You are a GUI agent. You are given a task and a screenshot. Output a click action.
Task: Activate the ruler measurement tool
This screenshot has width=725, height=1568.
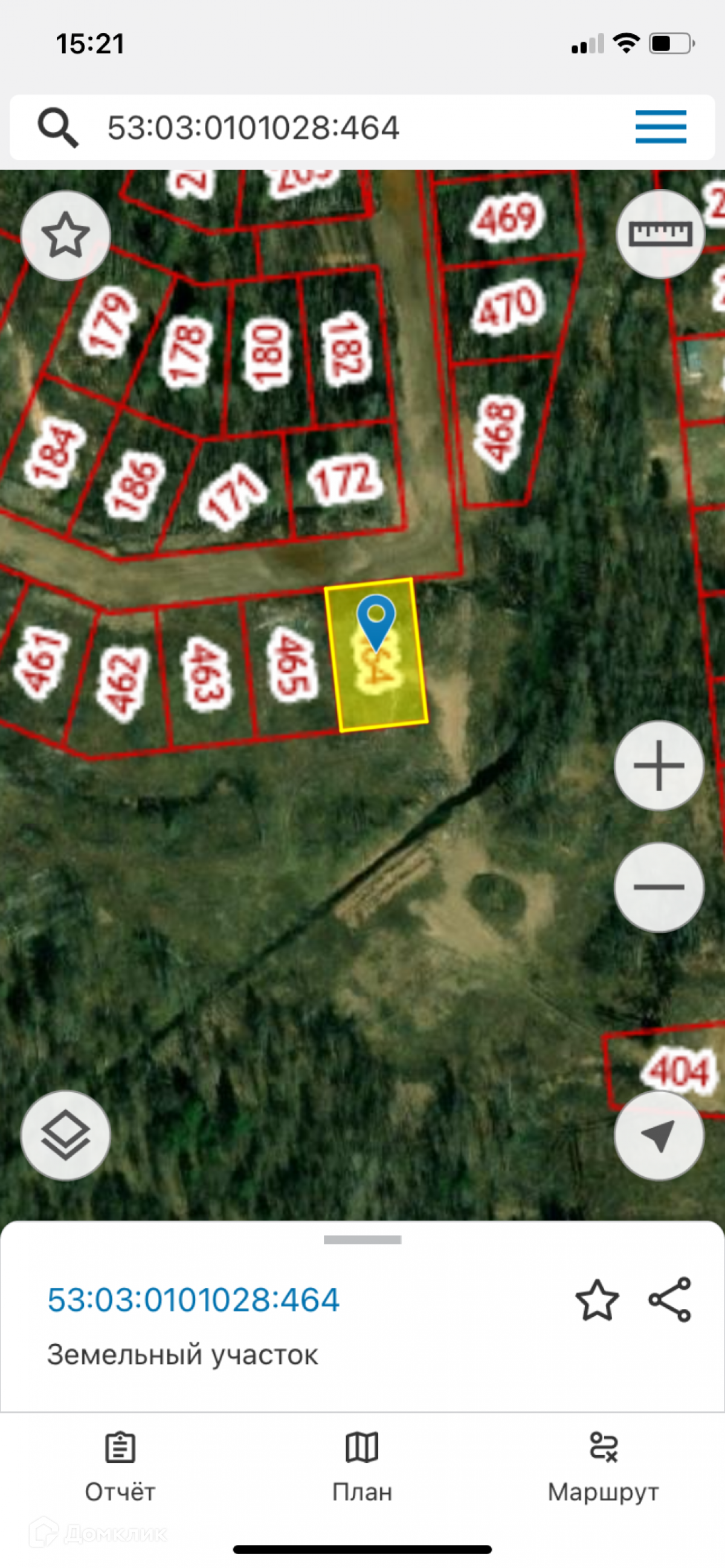[x=660, y=234]
